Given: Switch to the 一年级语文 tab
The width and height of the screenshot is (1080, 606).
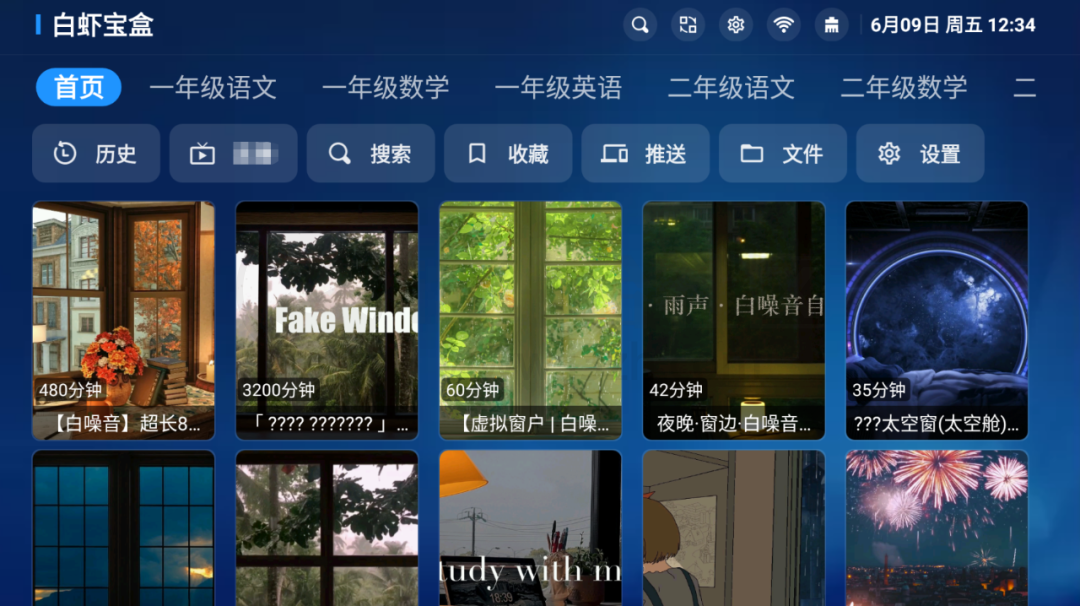Looking at the screenshot, I should 213,88.
